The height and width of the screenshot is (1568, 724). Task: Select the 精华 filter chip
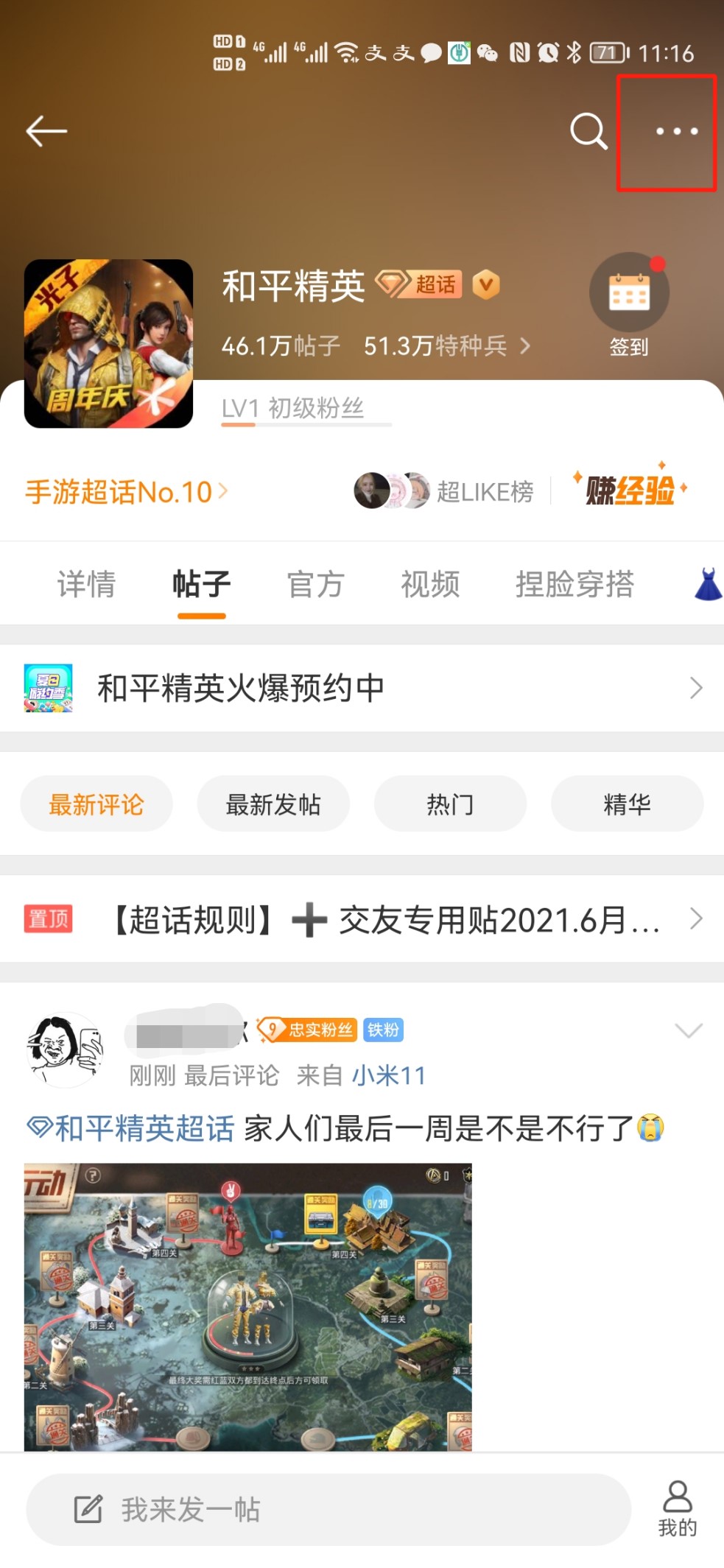coord(627,804)
